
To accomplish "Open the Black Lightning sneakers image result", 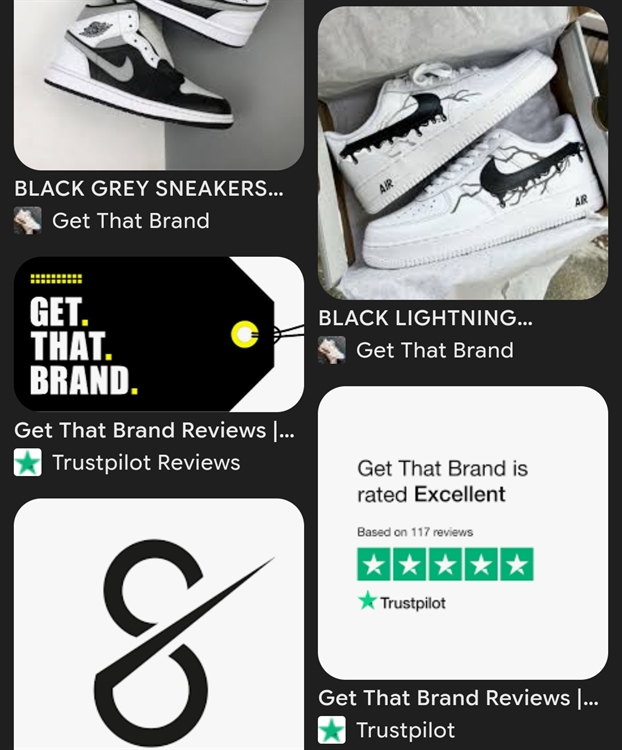I will point(462,152).
